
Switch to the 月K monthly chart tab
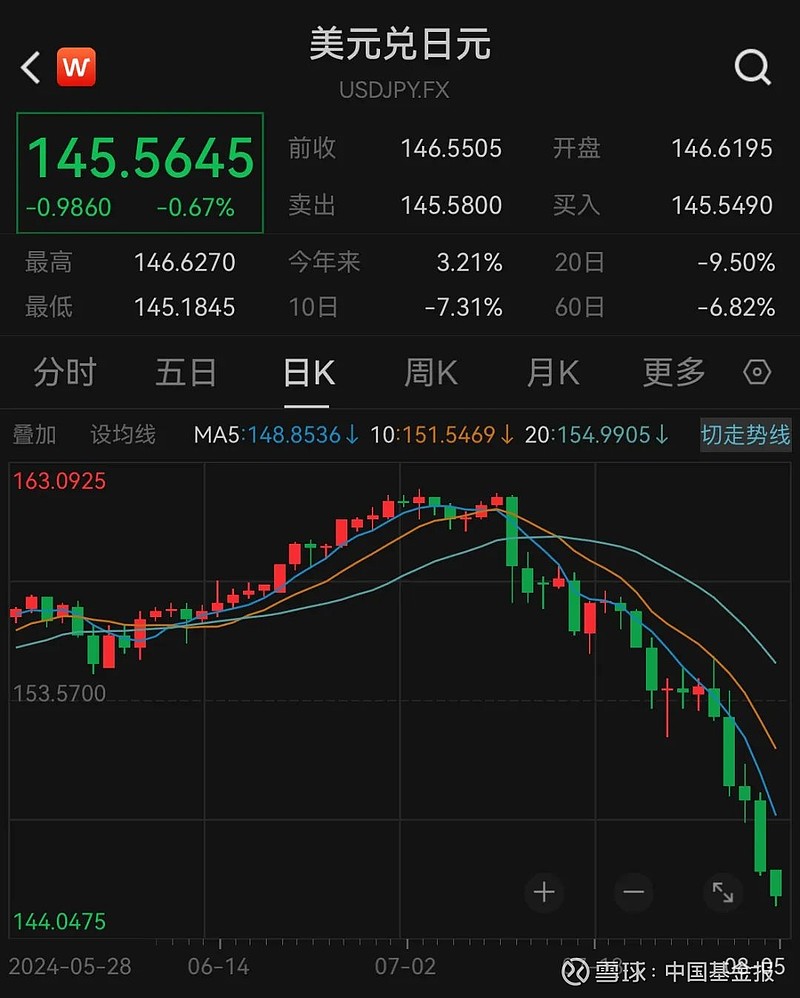[x=551, y=371]
